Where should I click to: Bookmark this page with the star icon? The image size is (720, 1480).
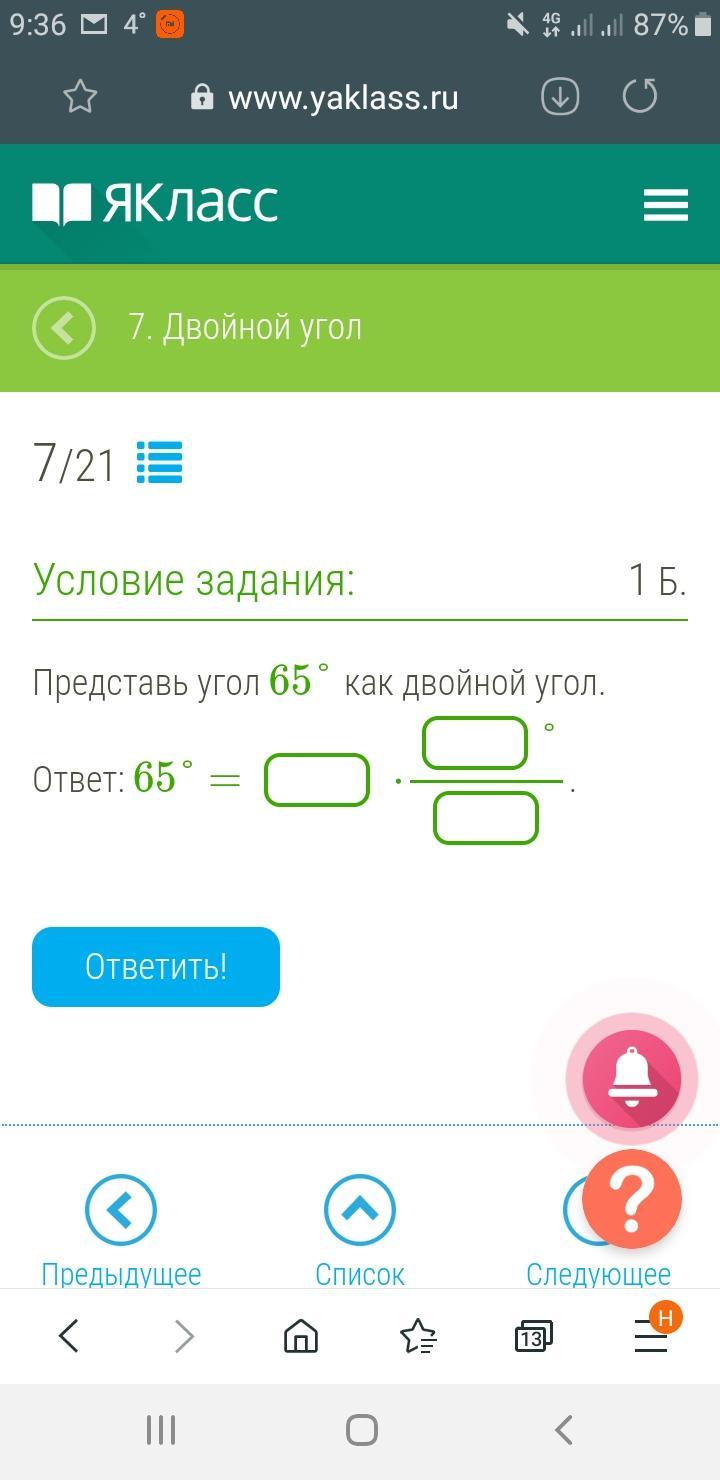pos(80,97)
